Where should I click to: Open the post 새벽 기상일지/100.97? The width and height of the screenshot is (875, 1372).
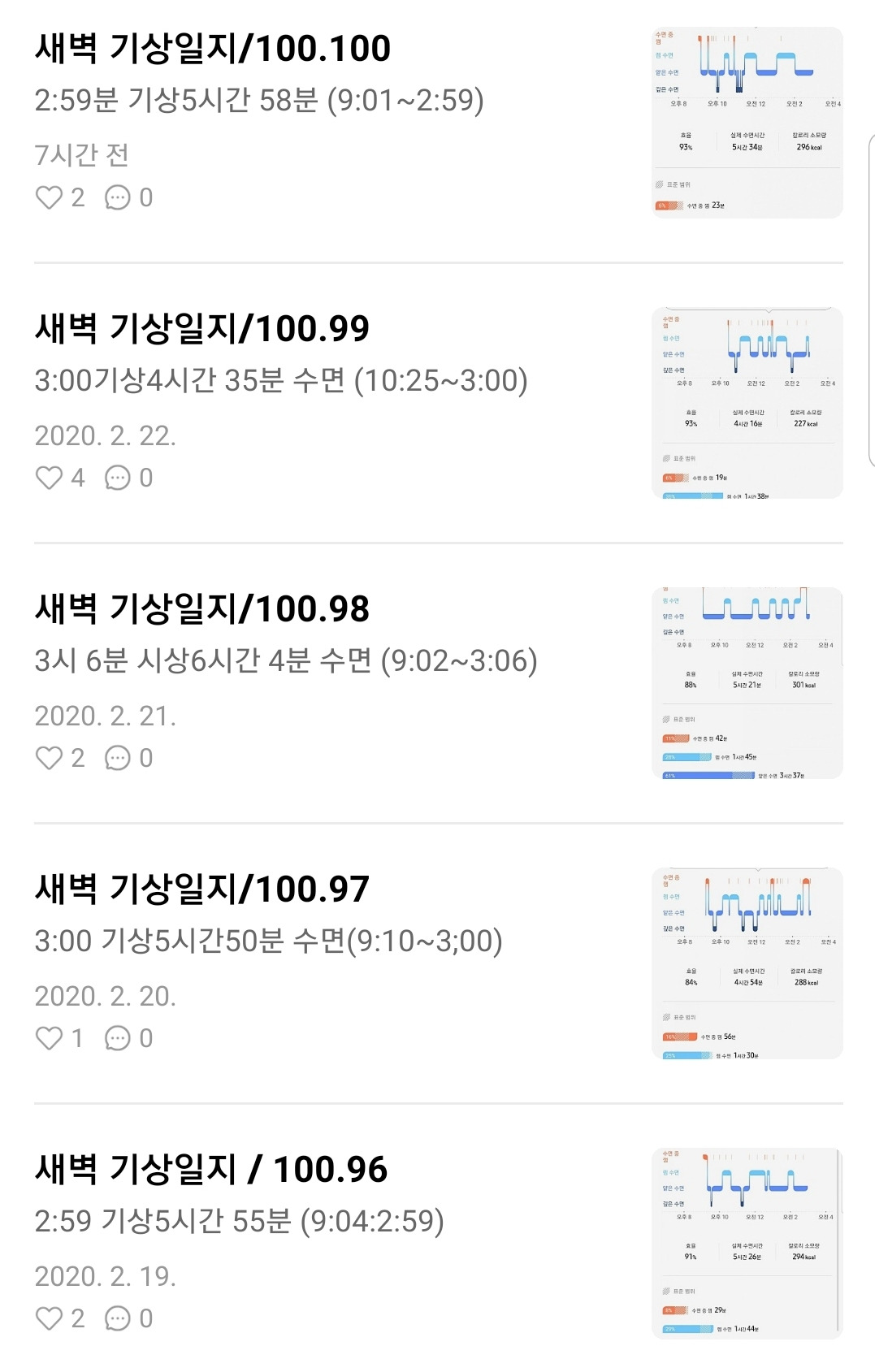202,889
